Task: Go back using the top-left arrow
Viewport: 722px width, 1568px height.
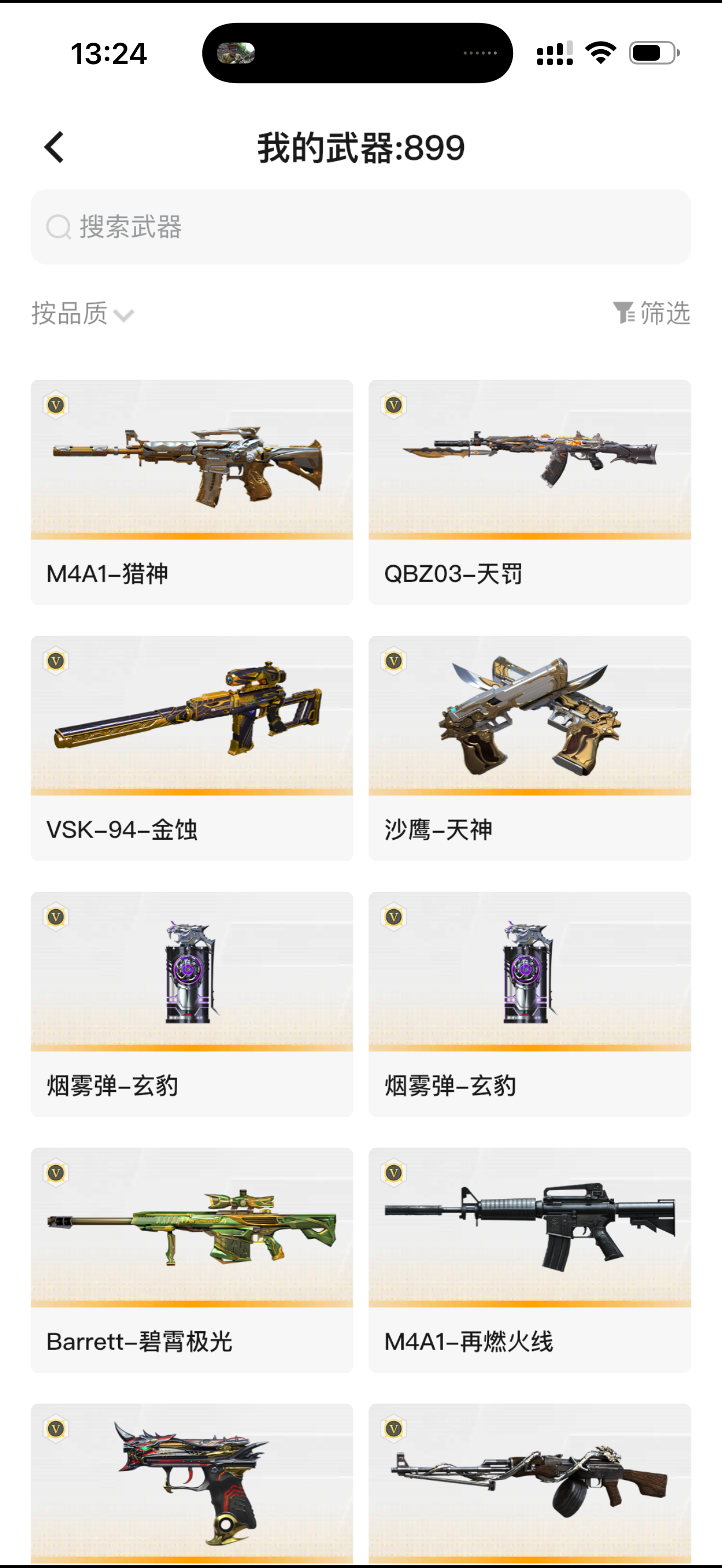Action: [54, 147]
